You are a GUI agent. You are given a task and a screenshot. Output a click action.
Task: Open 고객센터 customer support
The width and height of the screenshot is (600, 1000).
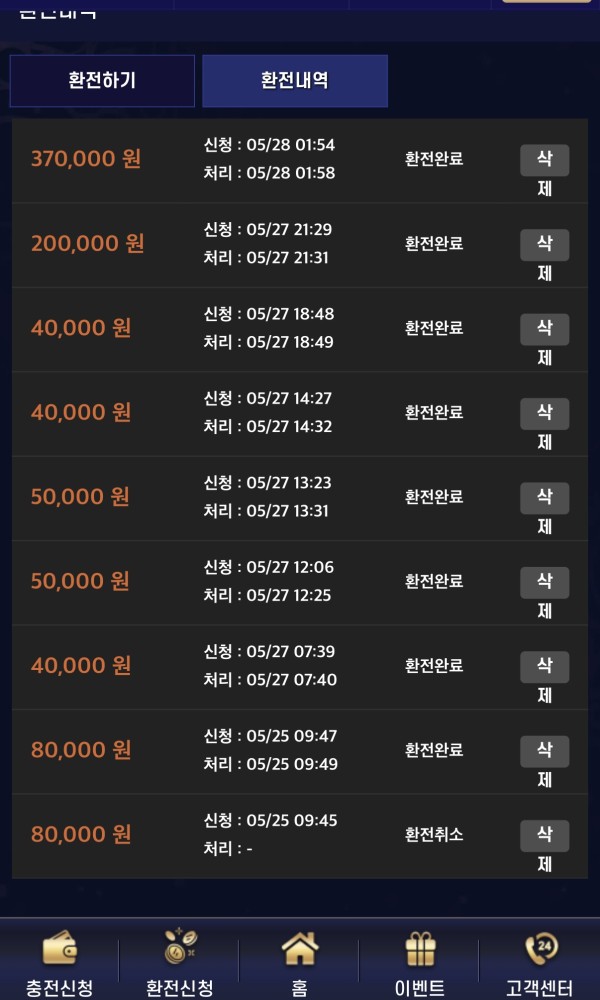(x=540, y=962)
